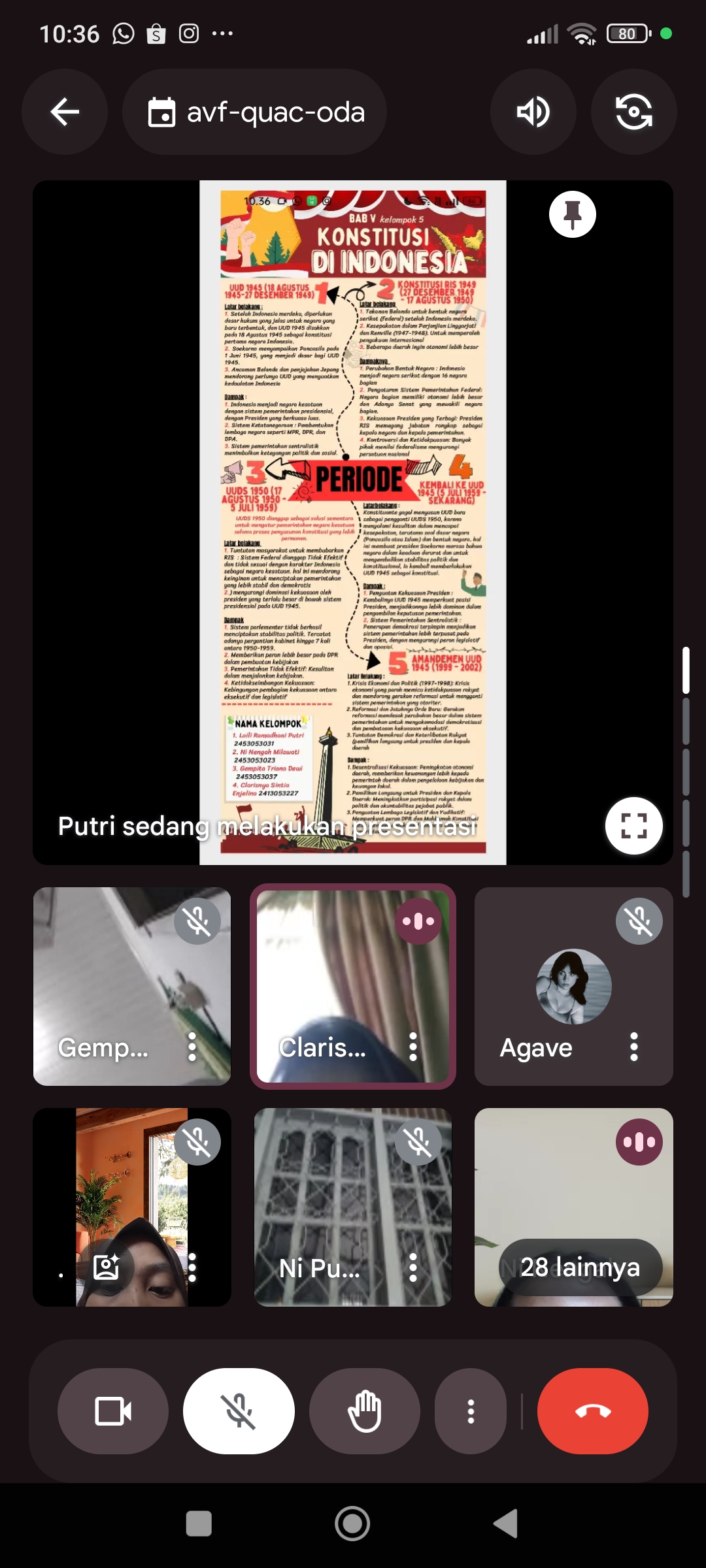
Task: Unpin the shared presentation
Action: pos(572,214)
